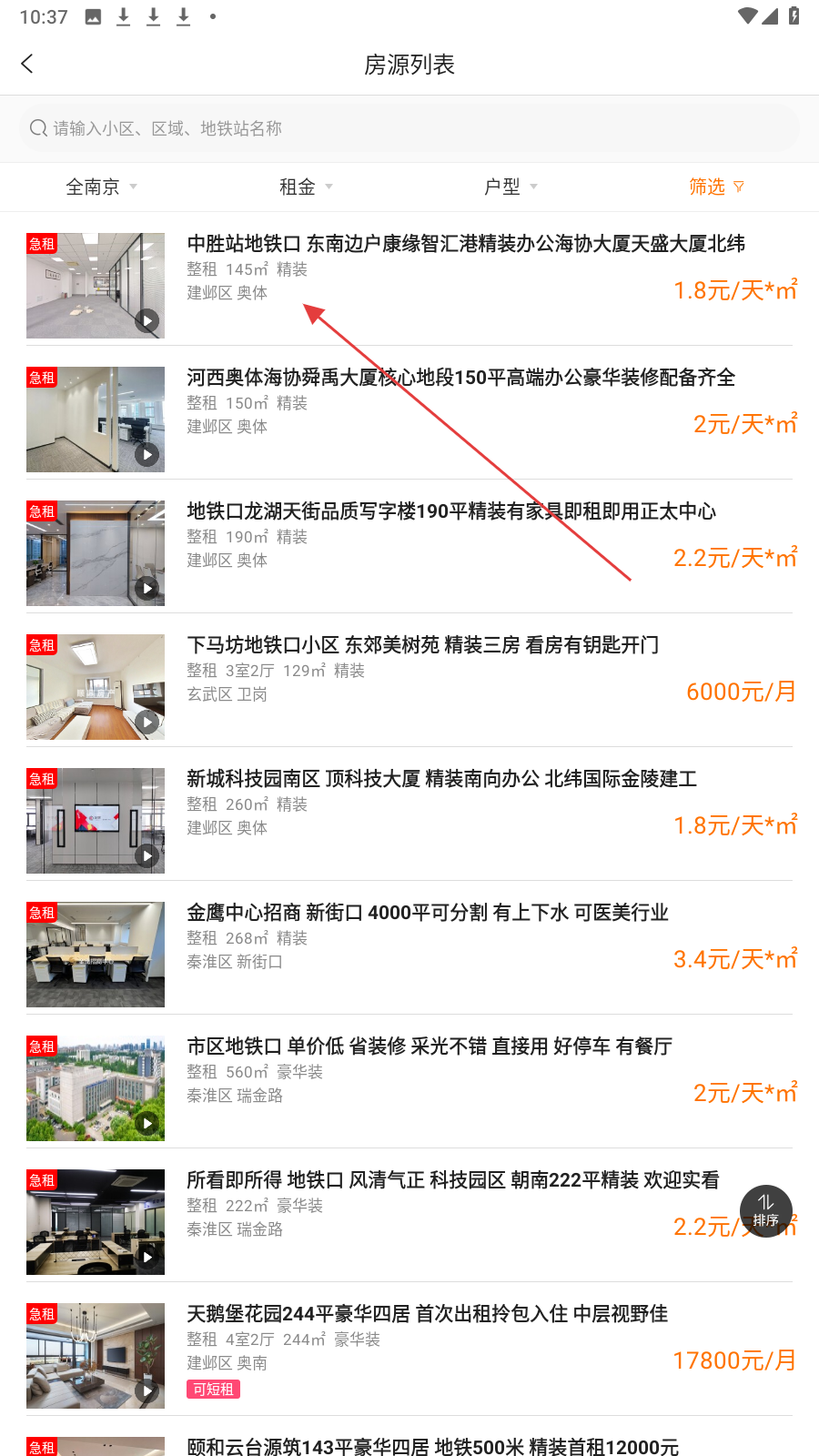The width and height of the screenshot is (819, 1456).
Task: View 天鹅堡花园244平豪华四居 listing
Action: click(427, 1314)
